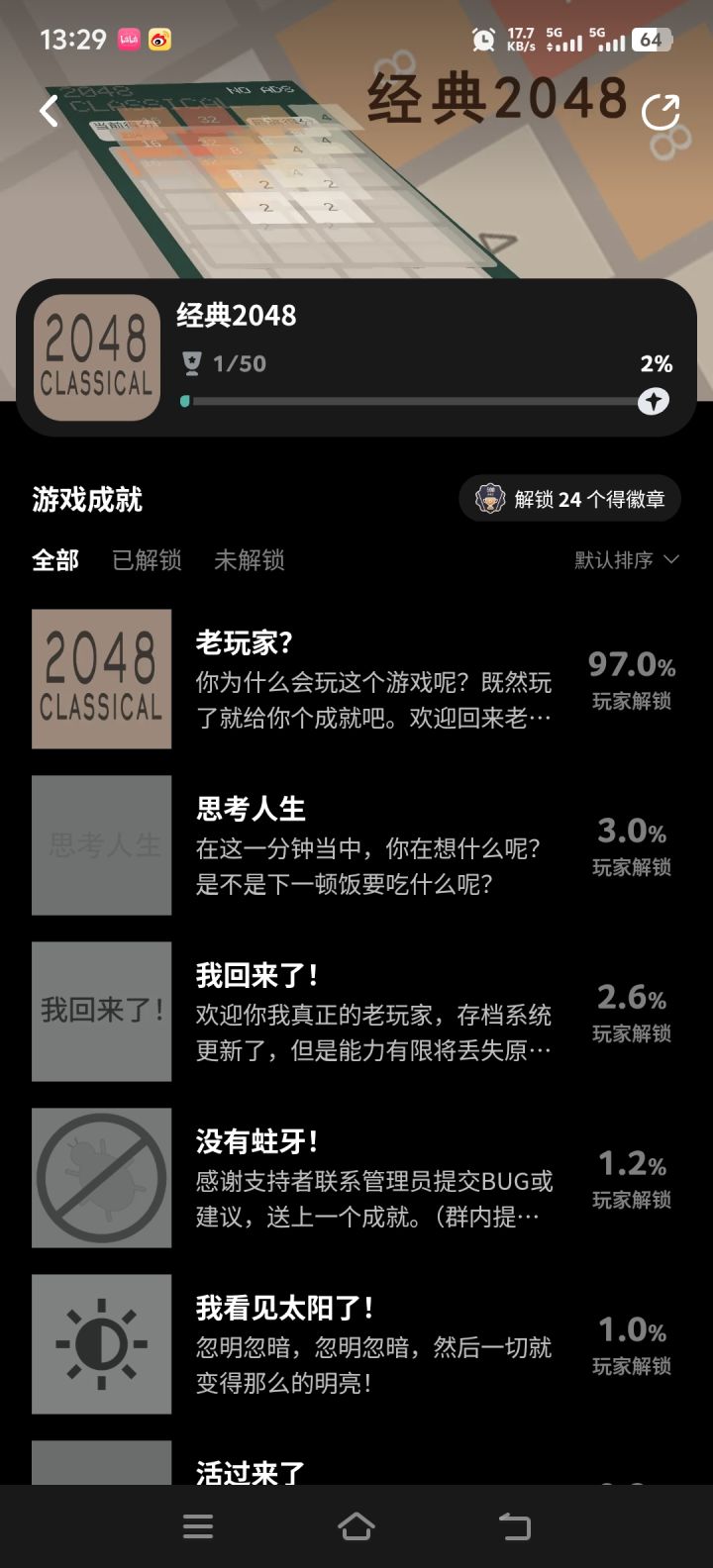The height and width of the screenshot is (1568, 713).
Task: Tap the 2048 CLASSICAL game icon
Action: (96, 359)
